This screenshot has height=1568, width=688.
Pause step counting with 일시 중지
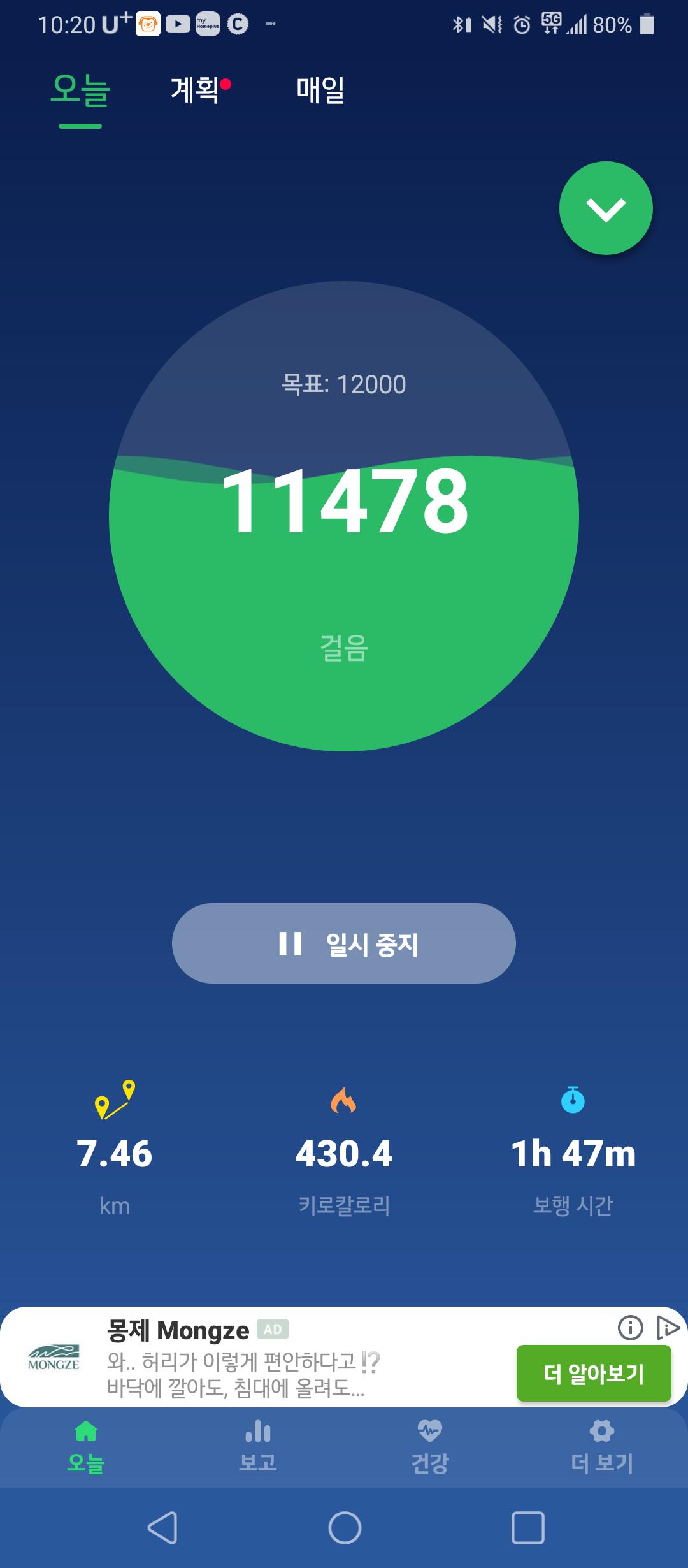343,943
